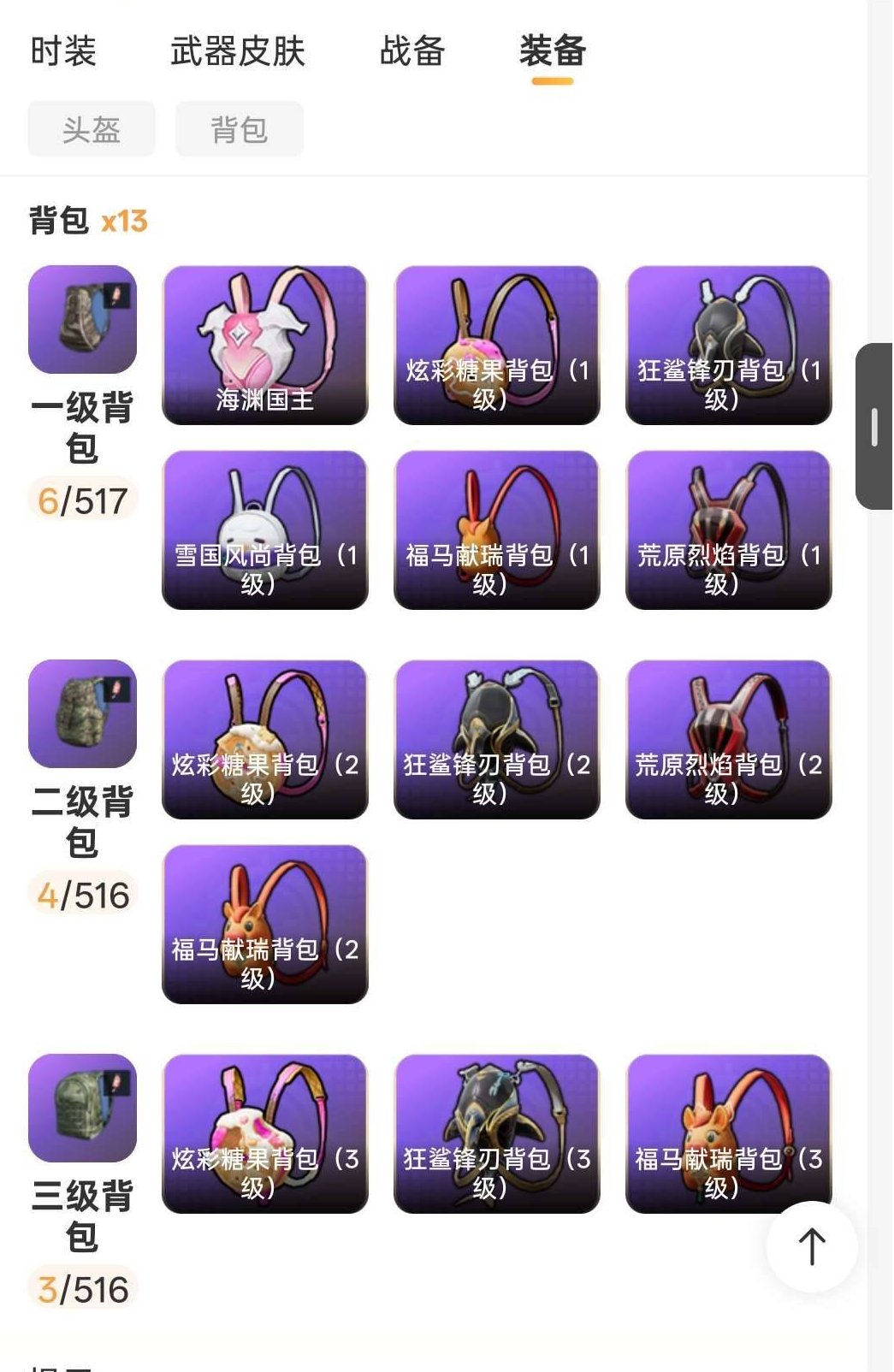Open the 装备 tab
Screen dimensions: 894x1372
click(x=551, y=53)
